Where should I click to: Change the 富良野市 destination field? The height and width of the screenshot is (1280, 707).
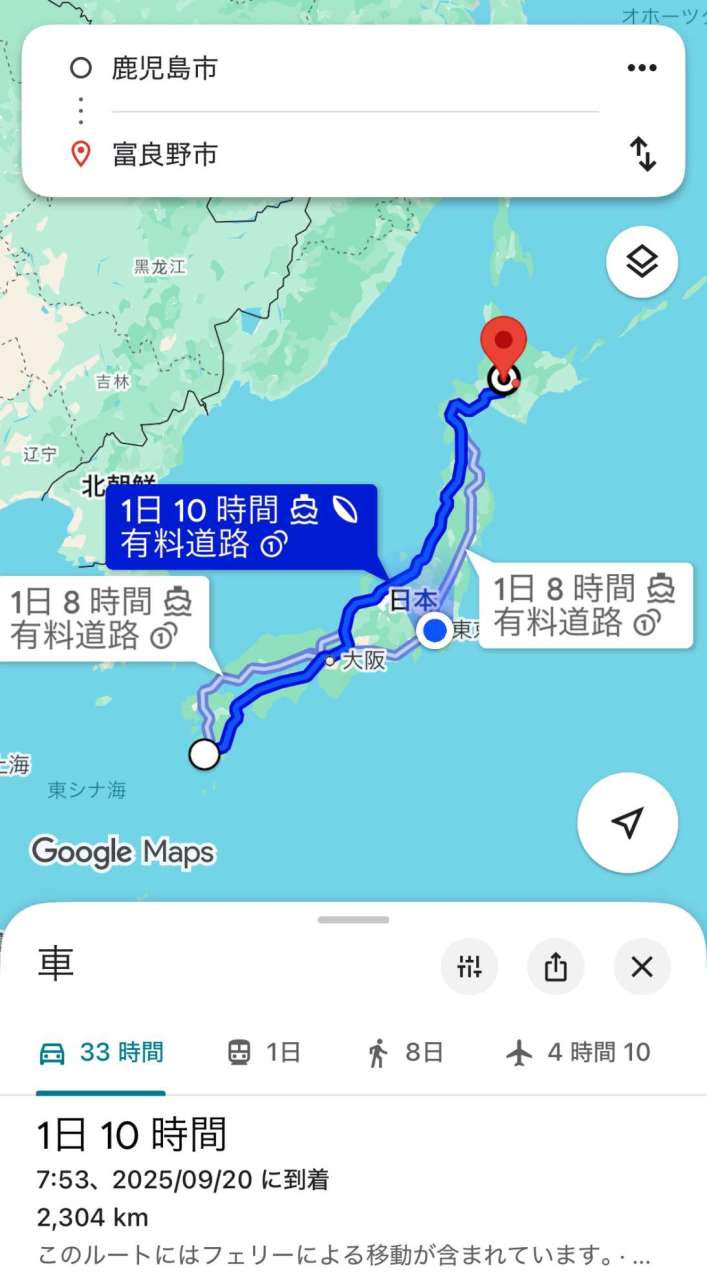click(300, 155)
